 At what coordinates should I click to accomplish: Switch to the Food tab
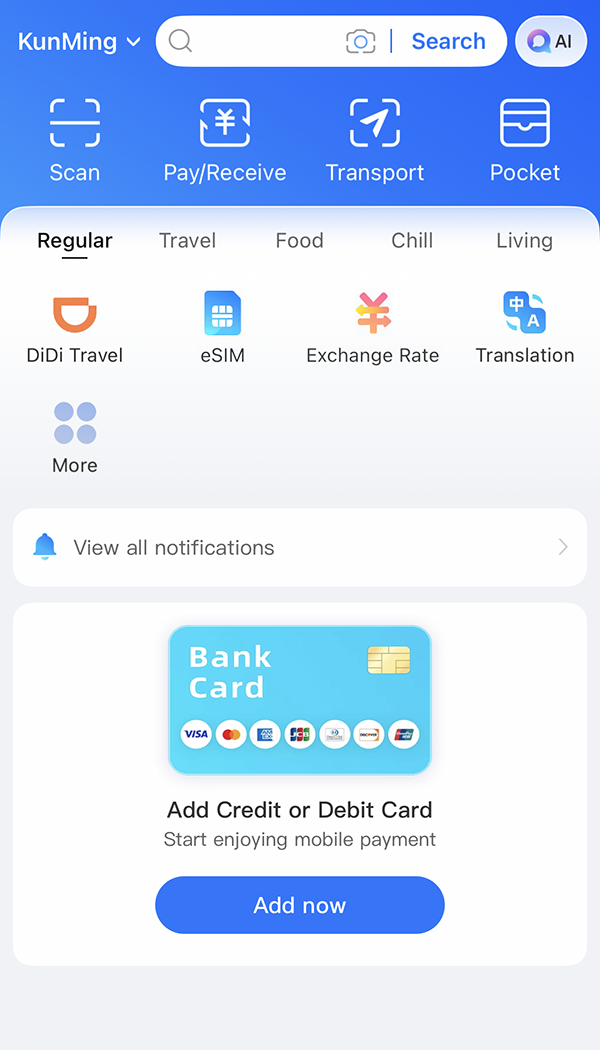[299, 240]
